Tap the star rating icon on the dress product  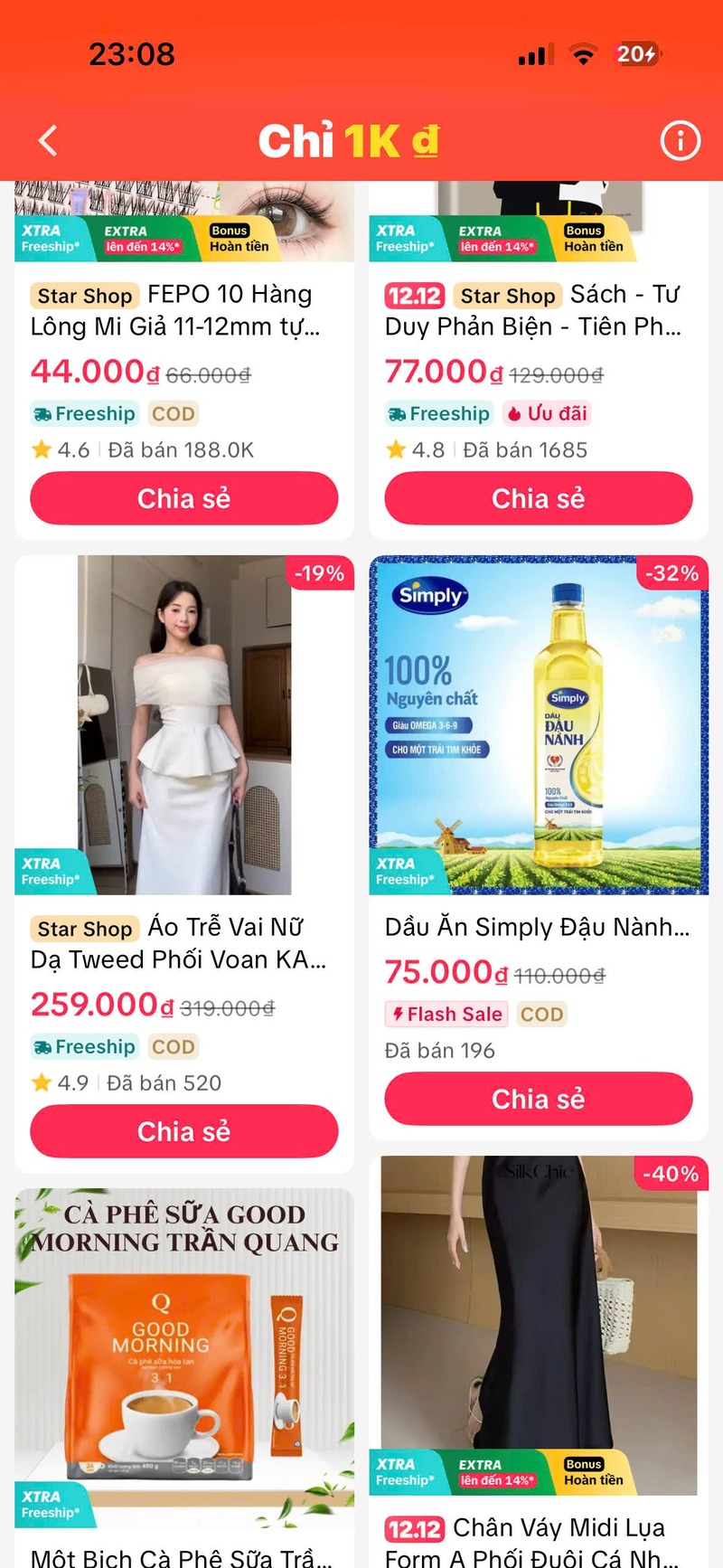pos(41,1082)
